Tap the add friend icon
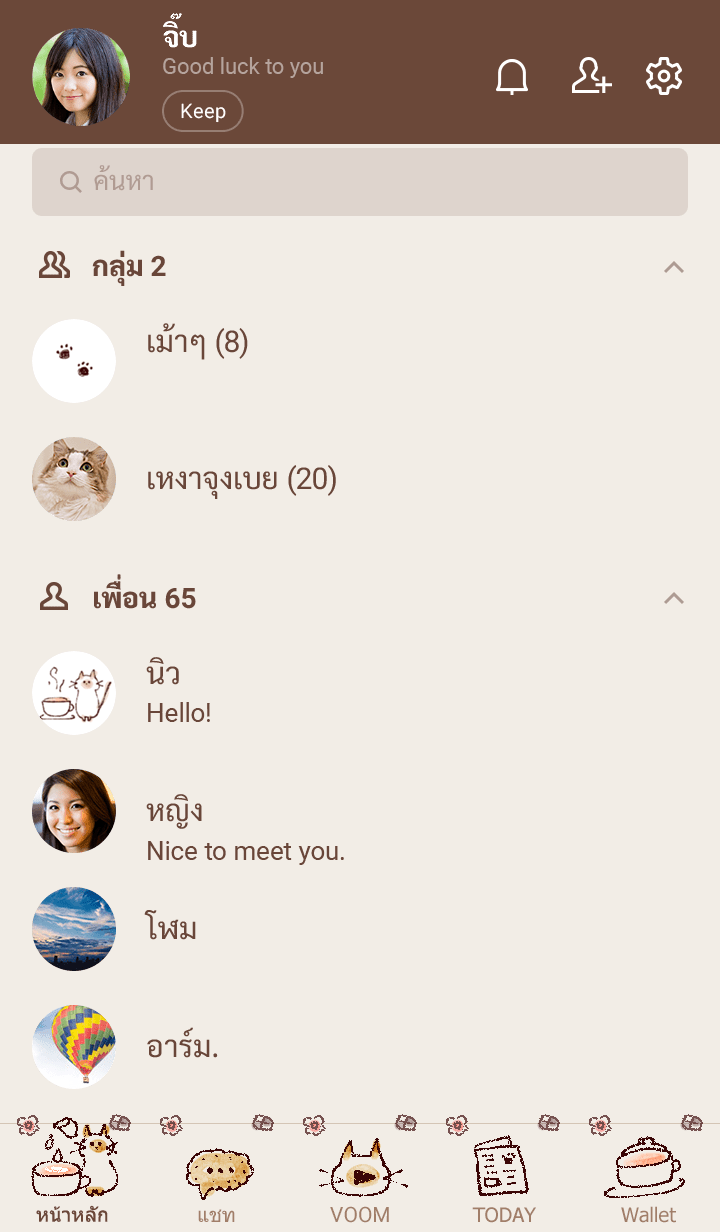 coord(591,77)
